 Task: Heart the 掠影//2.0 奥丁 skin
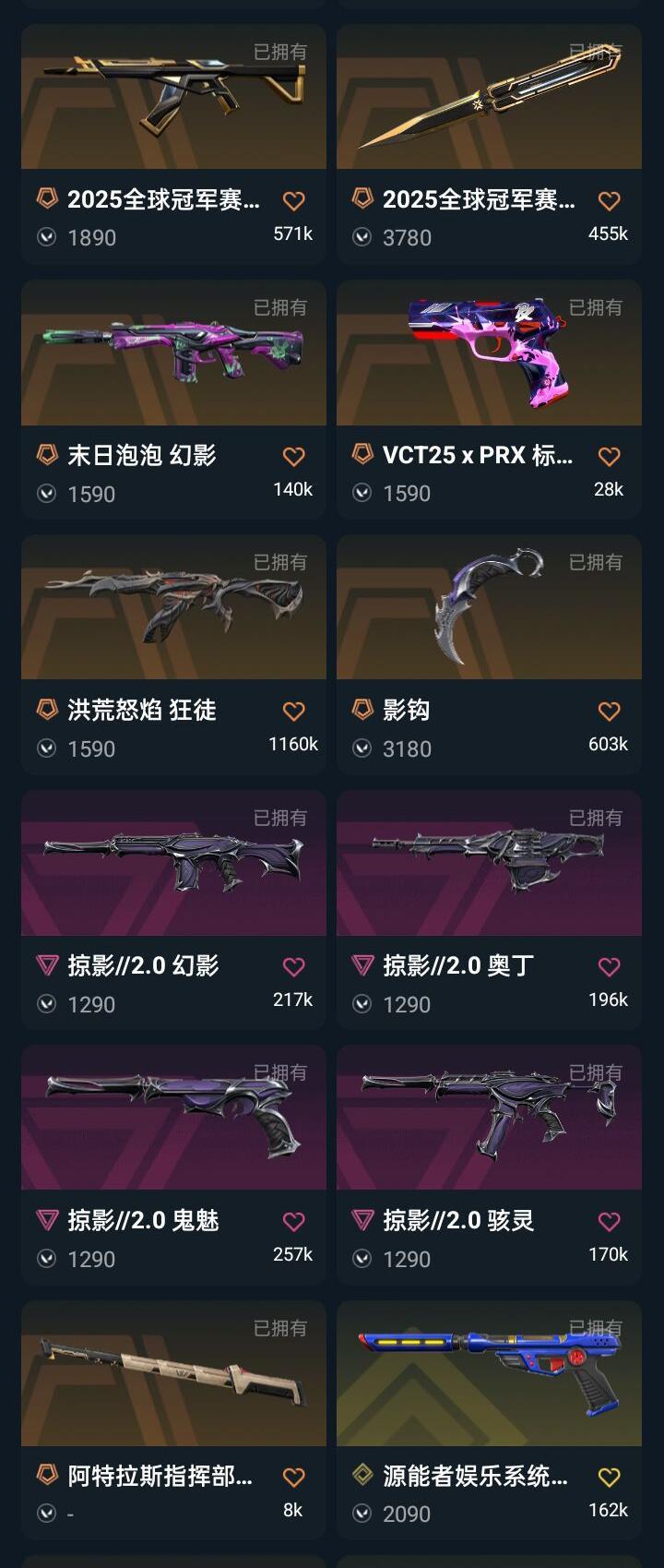tap(609, 966)
